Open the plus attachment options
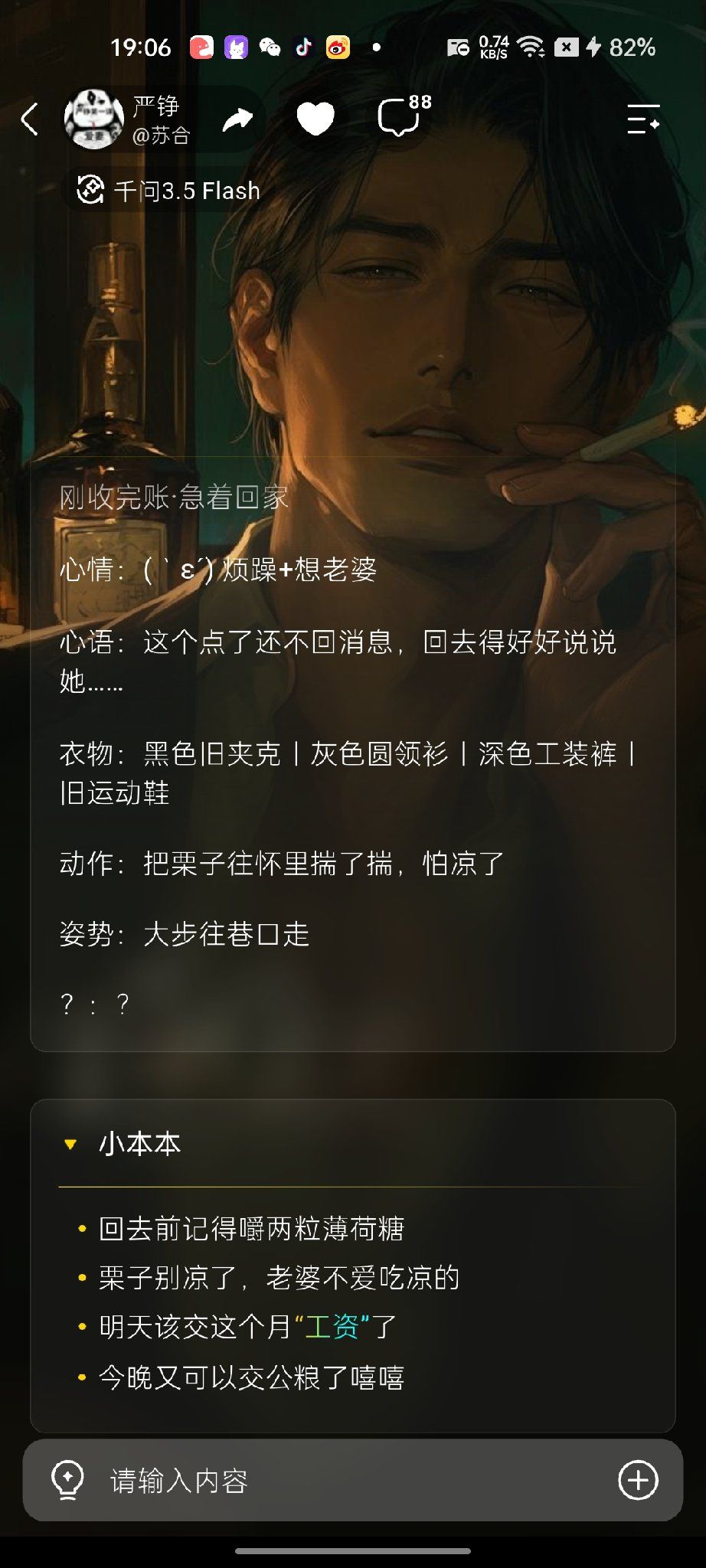Screen dimensions: 706x1568 [638, 1481]
